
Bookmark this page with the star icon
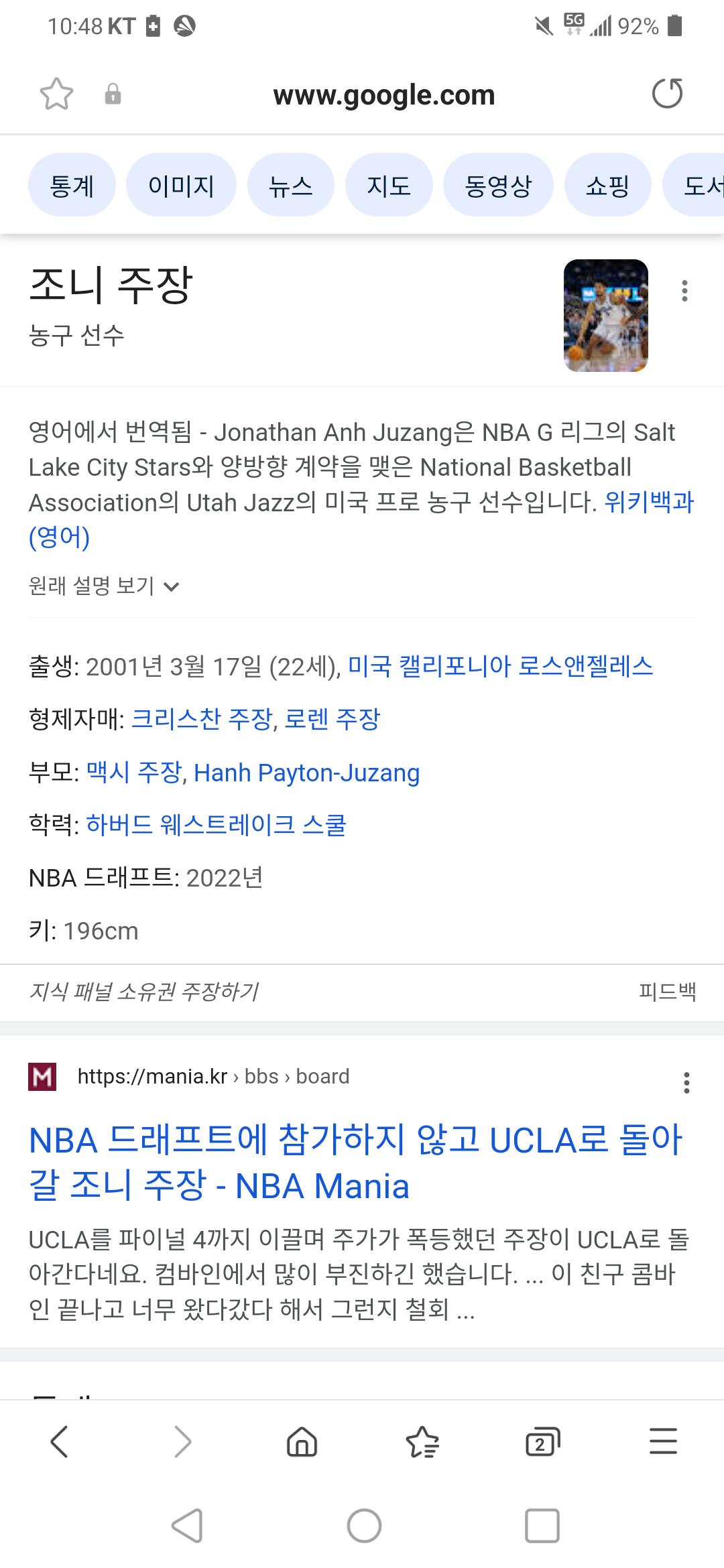(56, 94)
